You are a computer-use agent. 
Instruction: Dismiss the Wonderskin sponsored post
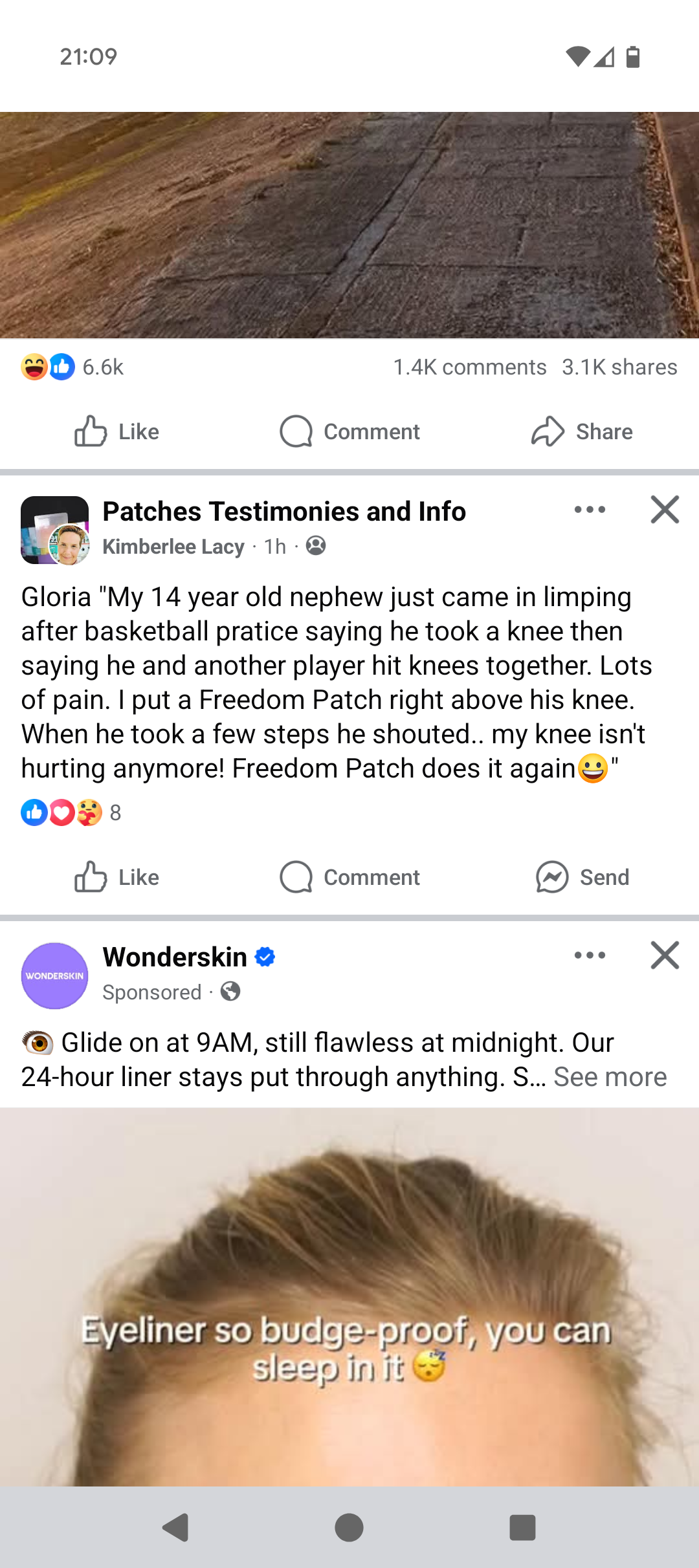pyautogui.click(x=665, y=955)
